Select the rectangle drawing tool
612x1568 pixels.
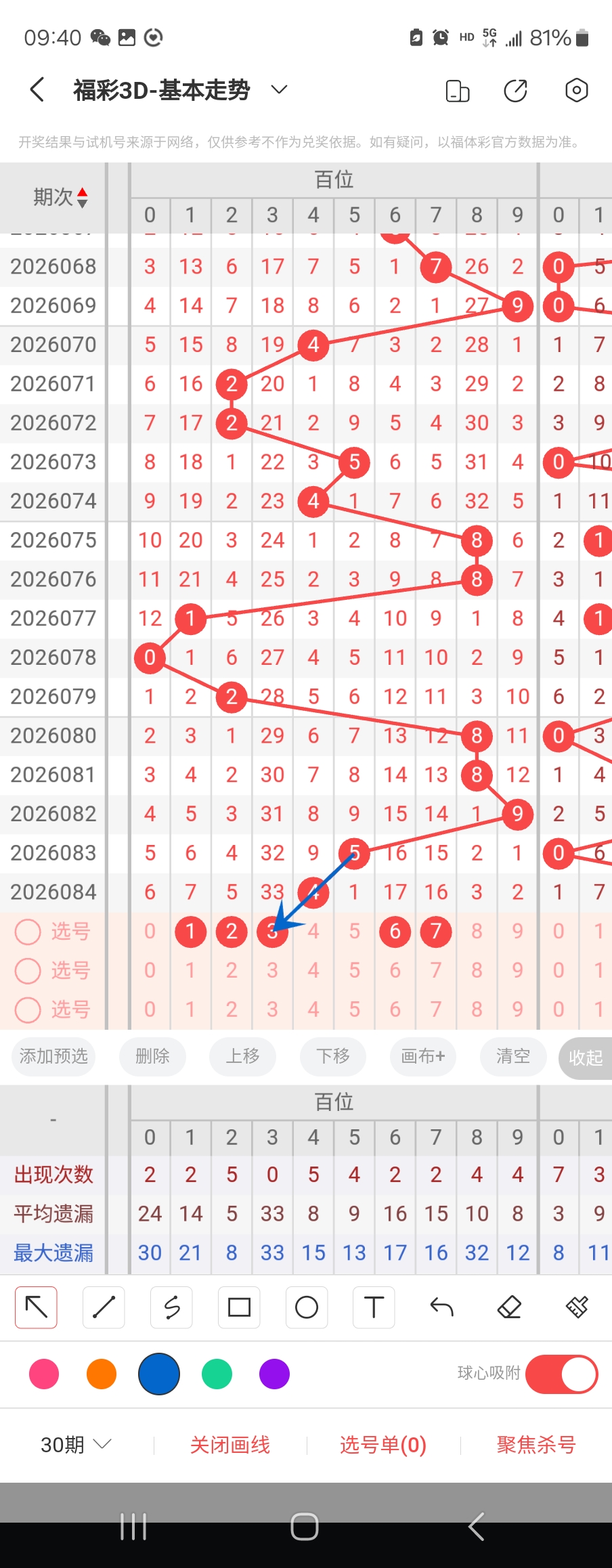(x=239, y=1307)
